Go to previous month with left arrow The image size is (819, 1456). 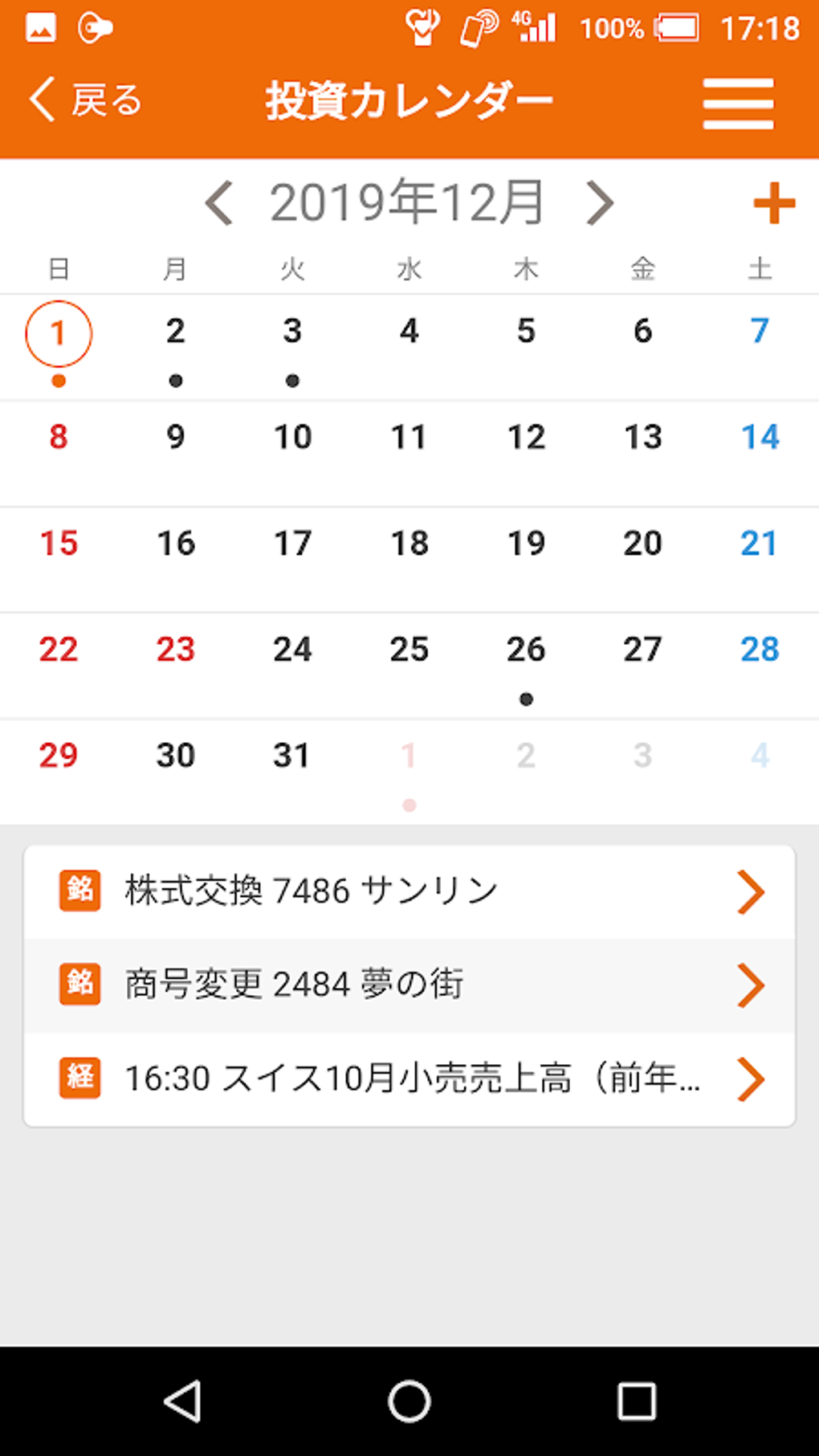pyautogui.click(x=218, y=203)
